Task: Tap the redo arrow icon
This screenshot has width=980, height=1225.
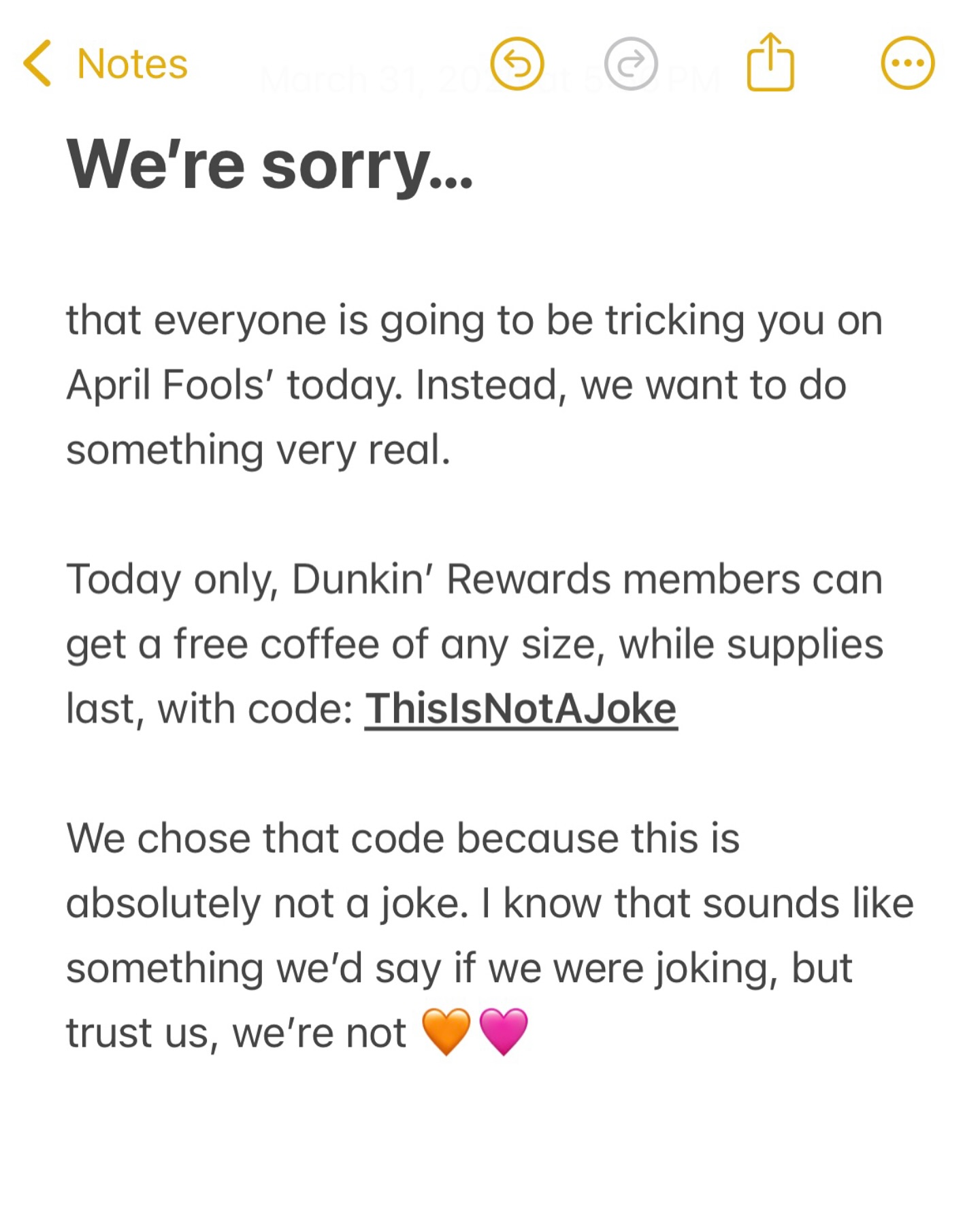Action: (631, 64)
